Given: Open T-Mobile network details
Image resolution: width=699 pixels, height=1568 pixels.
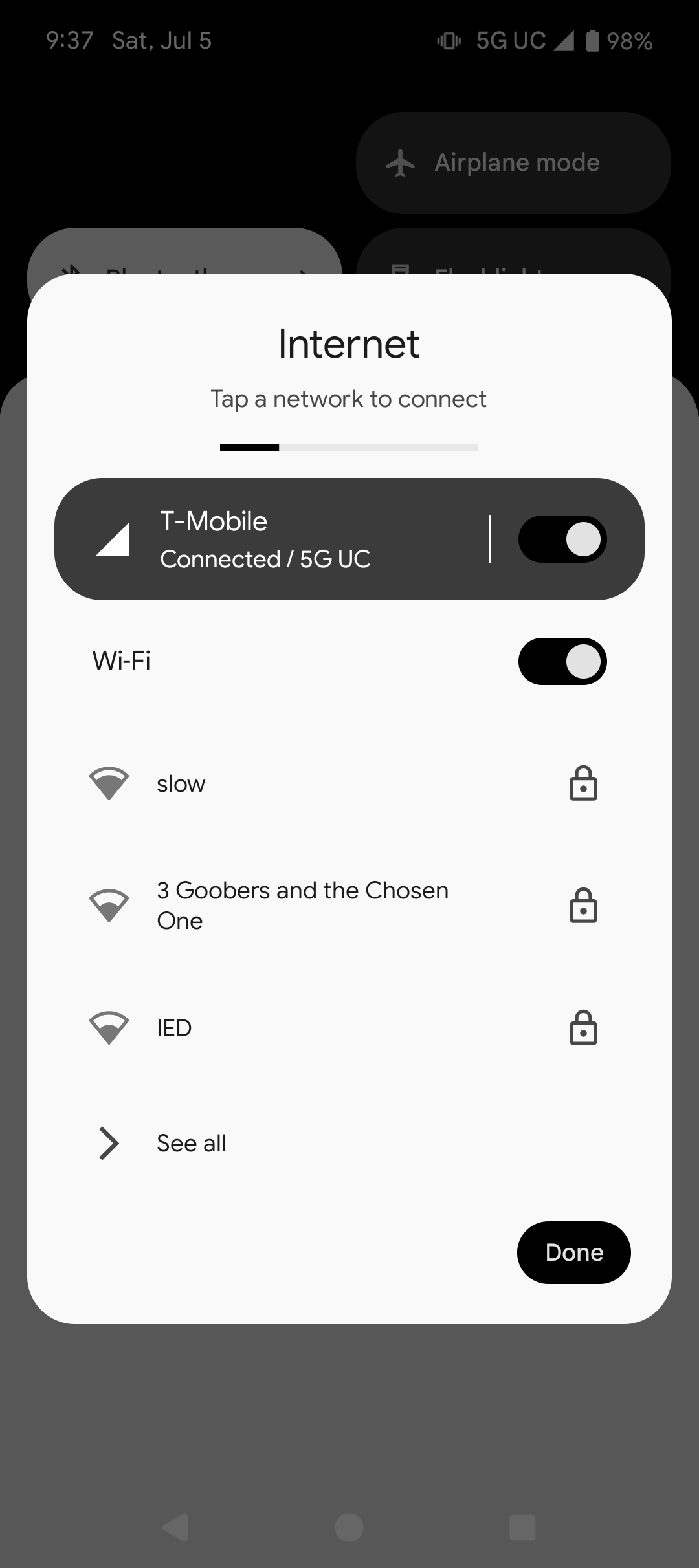Looking at the screenshot, I should pyautogui.click(x=272, y=539).
